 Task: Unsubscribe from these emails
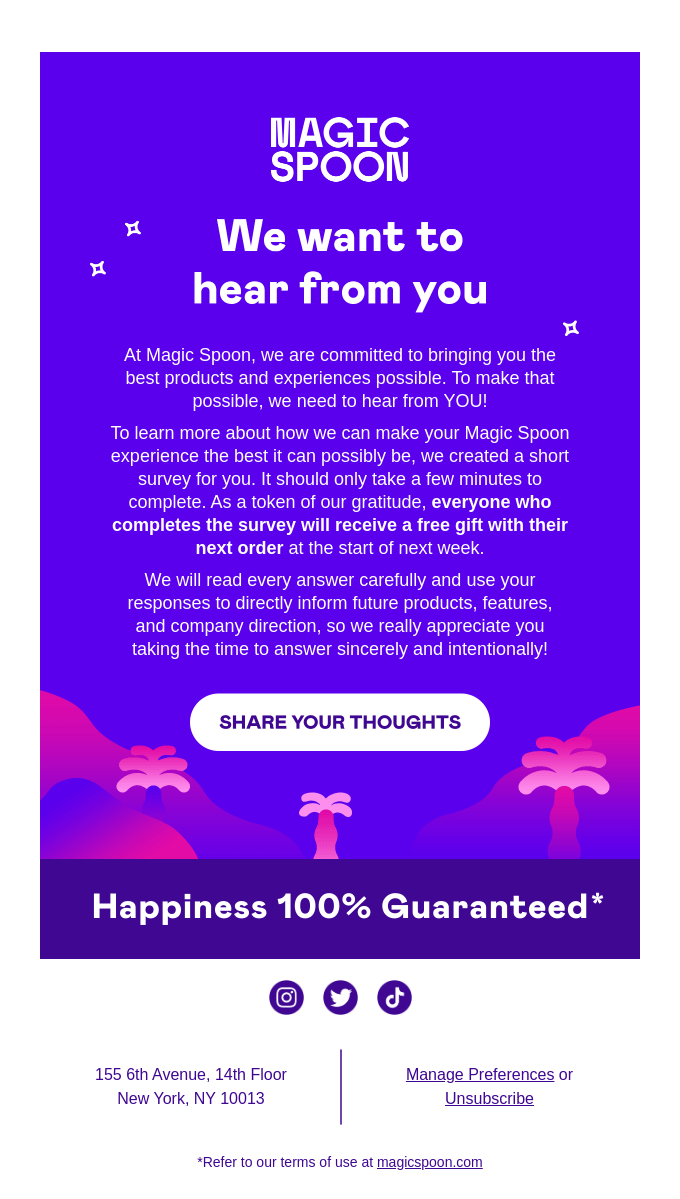(489, 1098)
